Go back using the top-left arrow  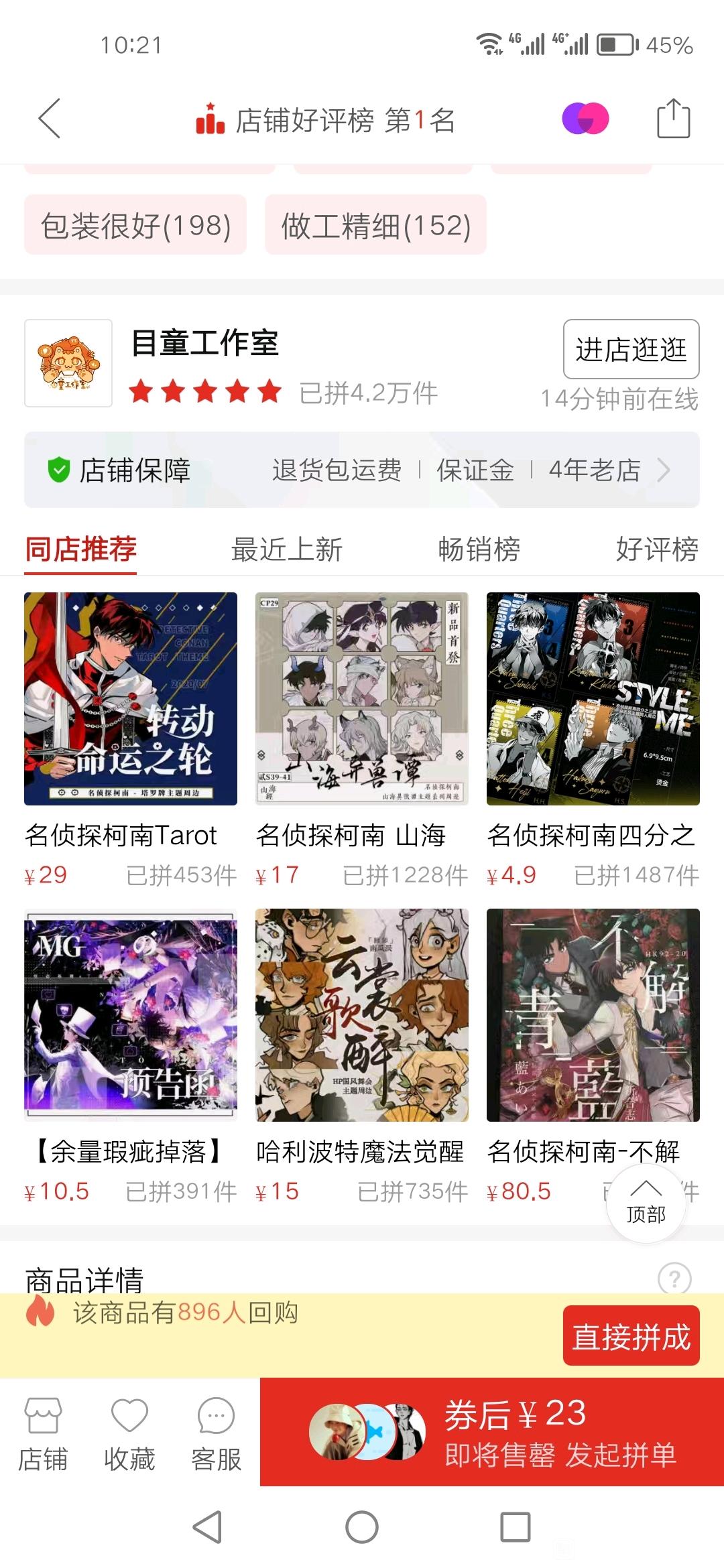(x=50, y=119)
